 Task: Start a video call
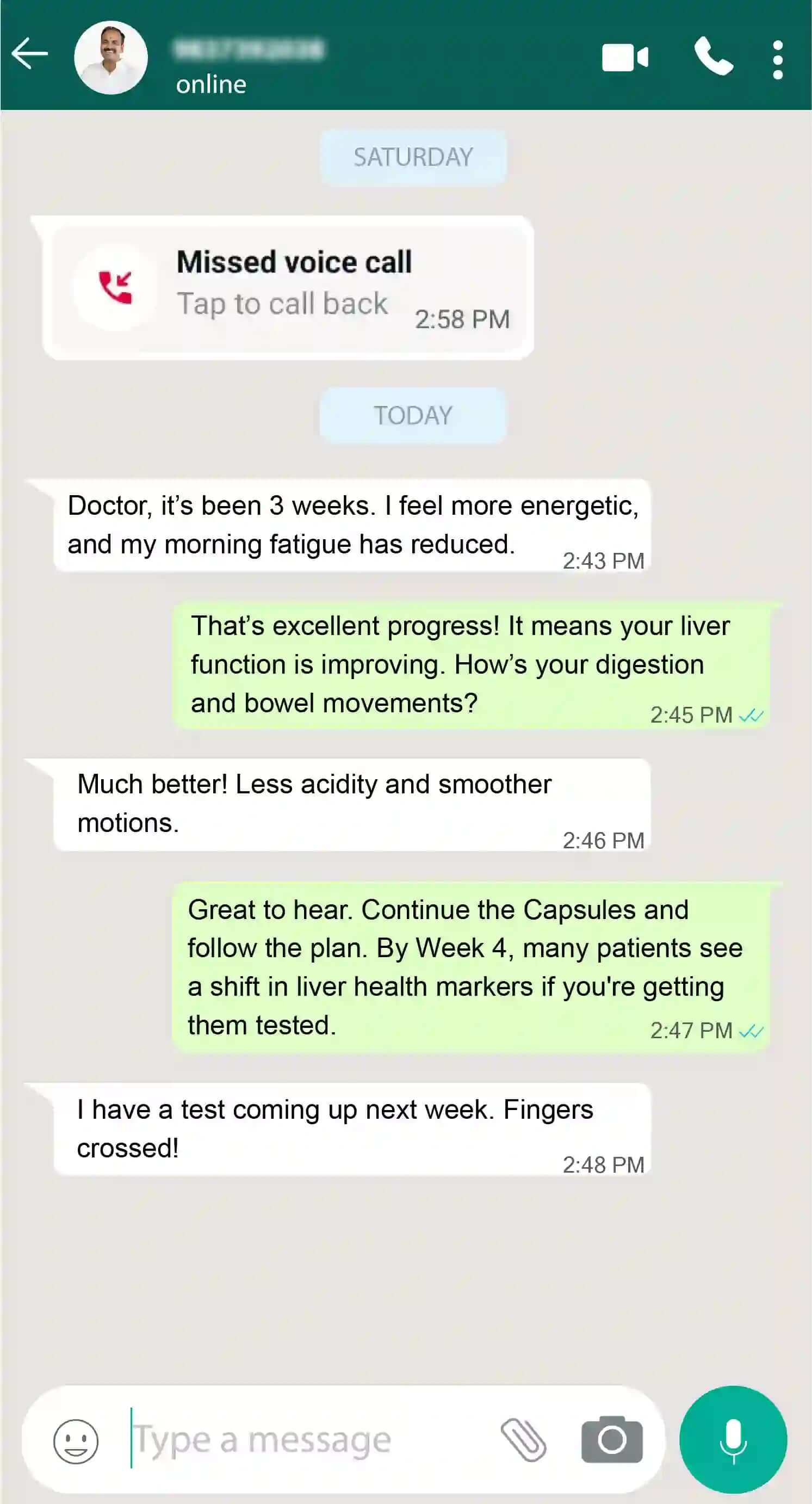pyautogui.click(x=624, y=57)
